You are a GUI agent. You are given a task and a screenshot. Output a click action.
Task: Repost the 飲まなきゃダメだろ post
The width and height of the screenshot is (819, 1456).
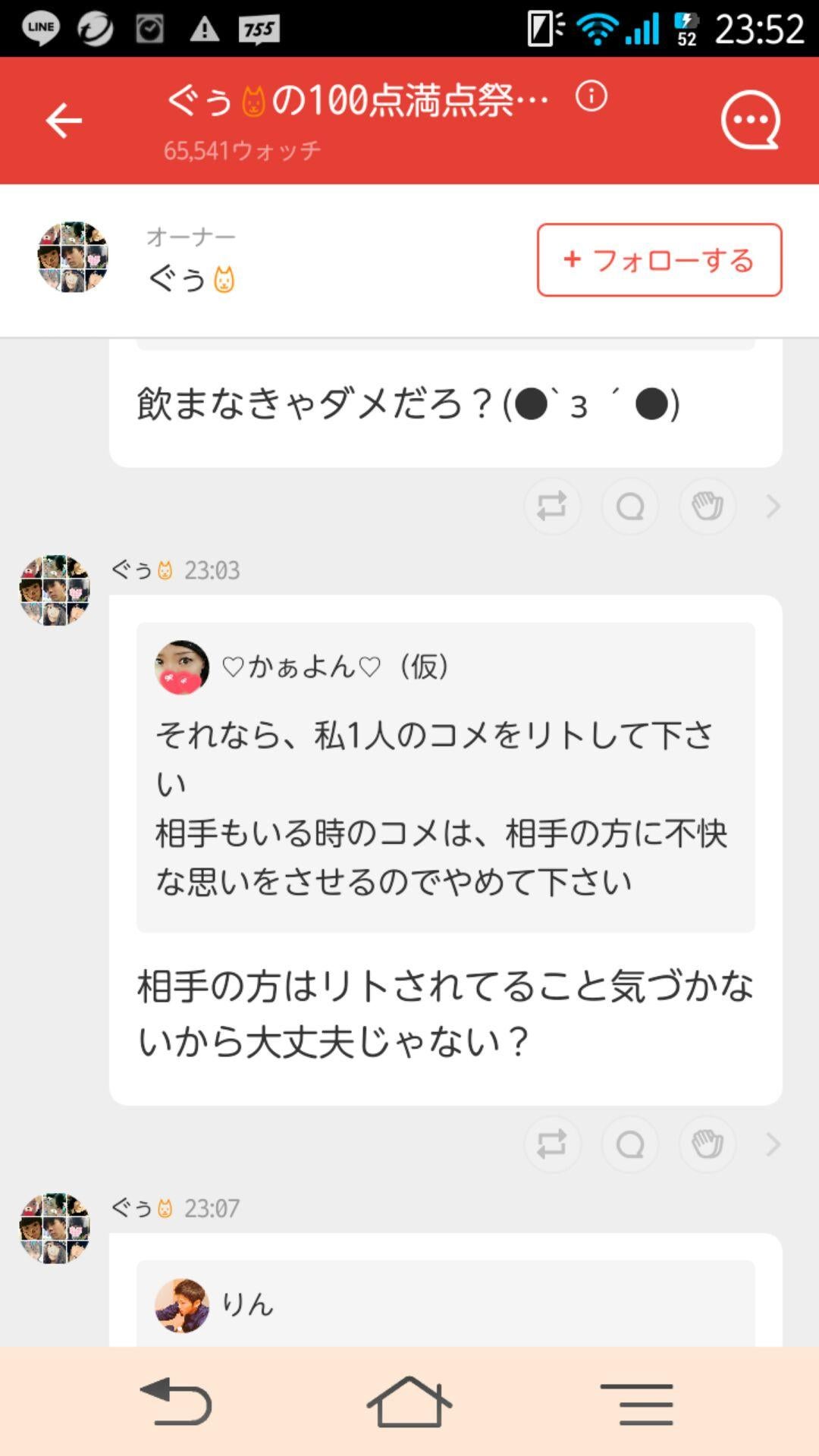[553, 506]
